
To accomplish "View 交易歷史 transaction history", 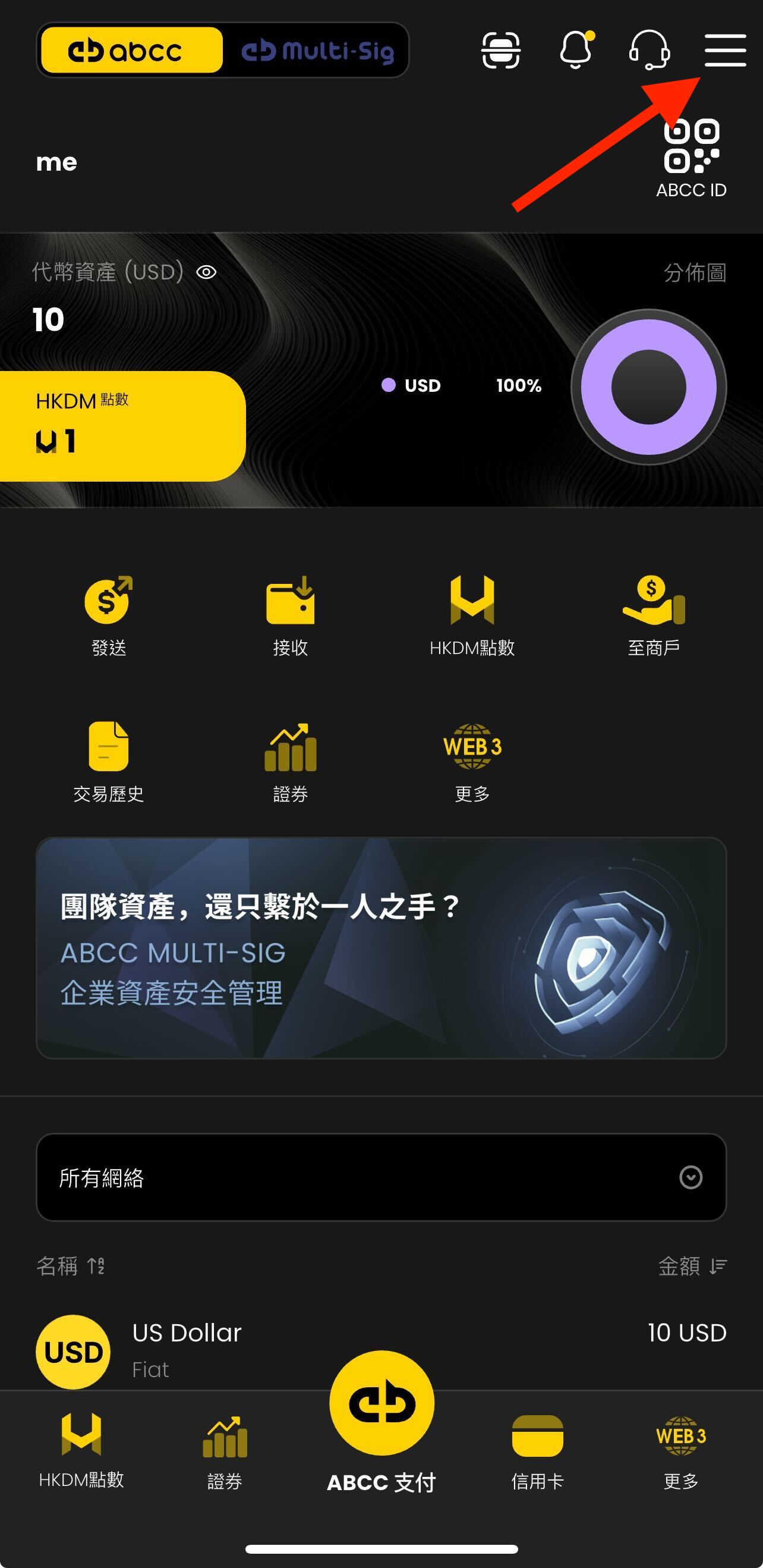I will (x=108, y=762).
